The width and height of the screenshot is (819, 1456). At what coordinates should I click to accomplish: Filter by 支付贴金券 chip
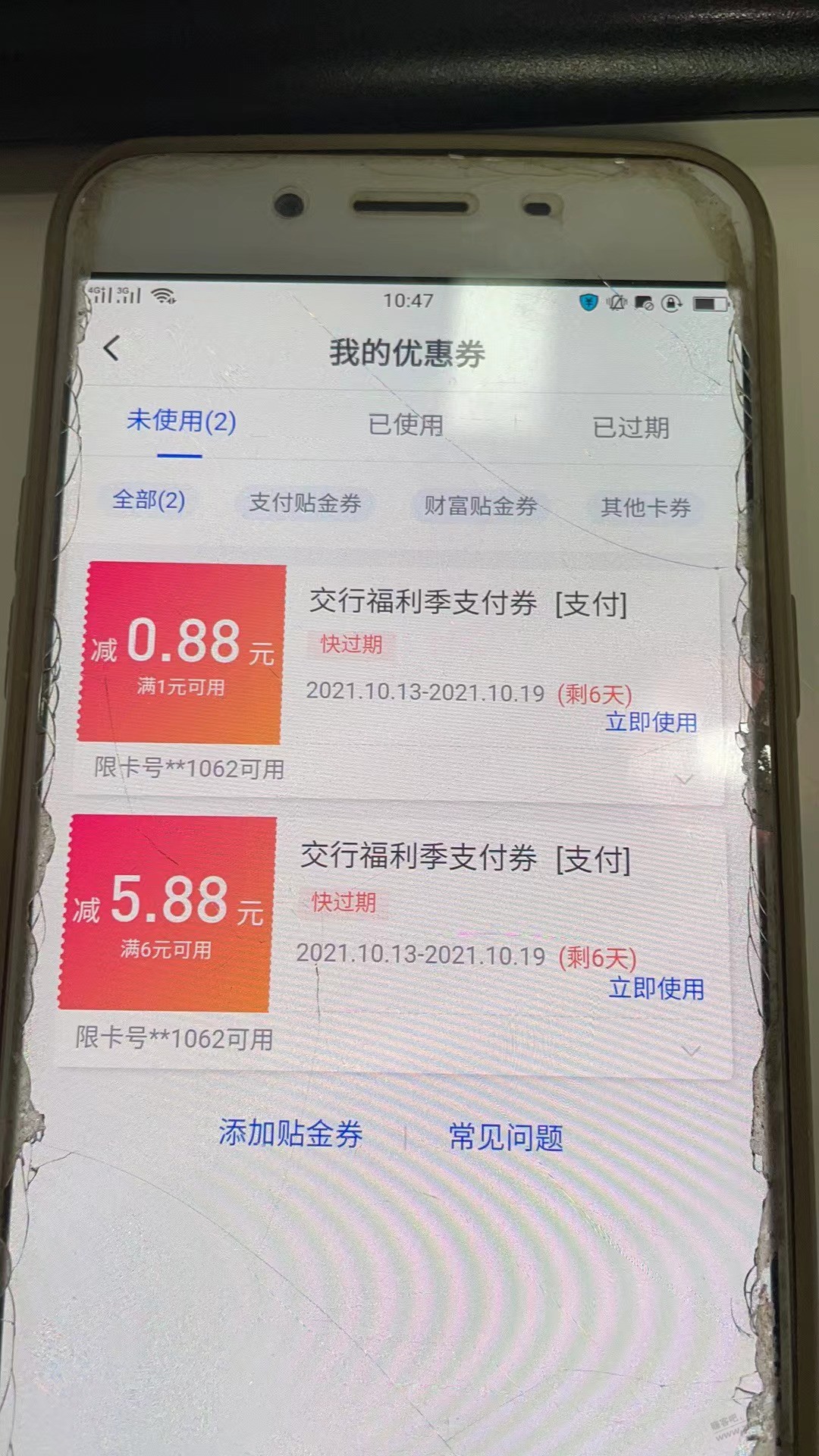tap(305, 503)
